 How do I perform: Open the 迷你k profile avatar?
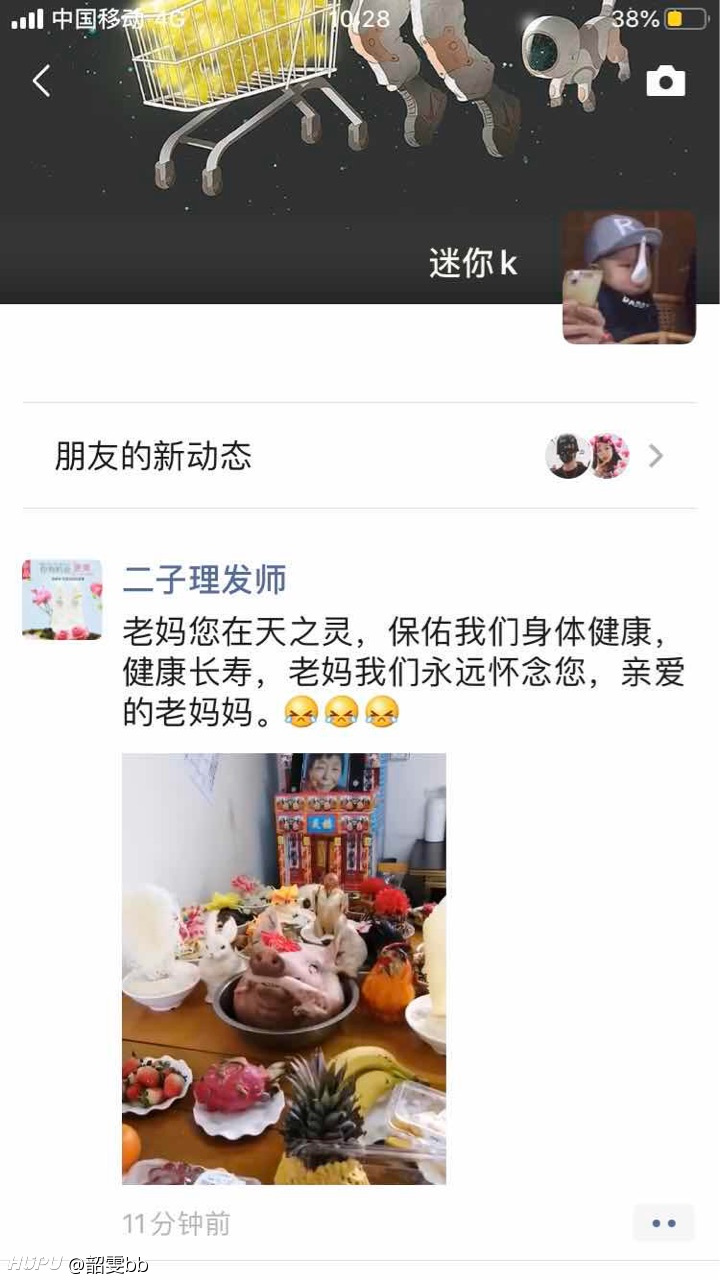tap(629, 277)
